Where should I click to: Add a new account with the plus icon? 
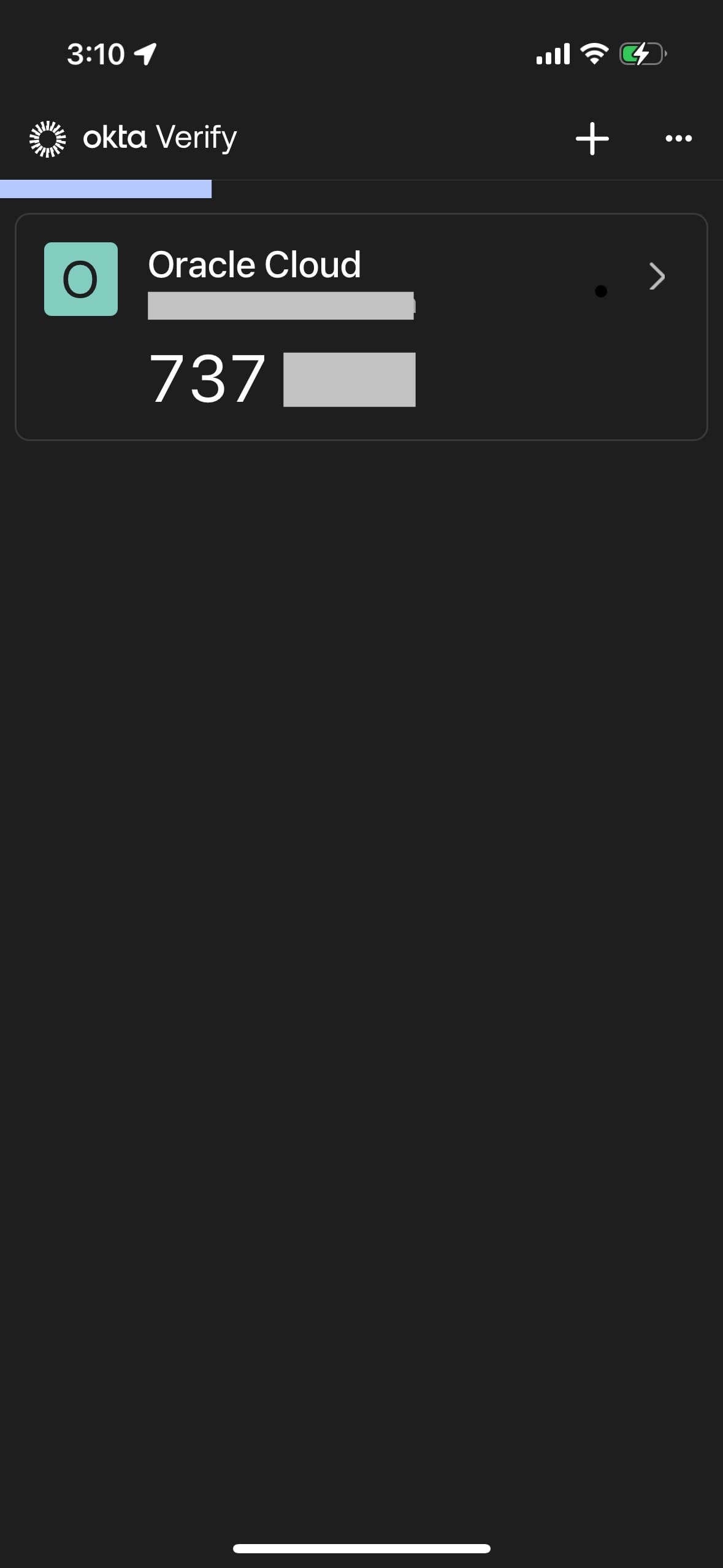pyautogui.click(x=592, y=139)
